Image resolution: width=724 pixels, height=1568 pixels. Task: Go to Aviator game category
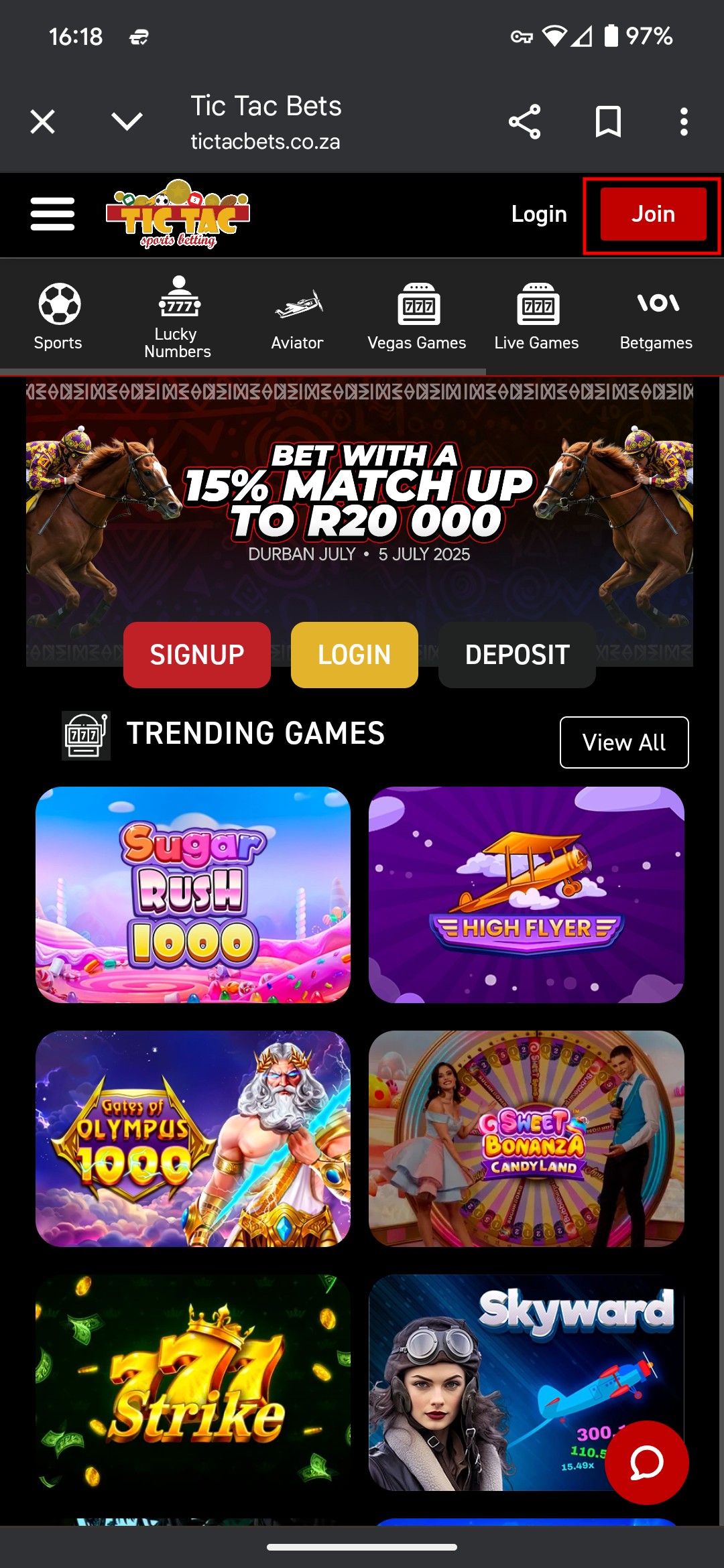point(298,316)
